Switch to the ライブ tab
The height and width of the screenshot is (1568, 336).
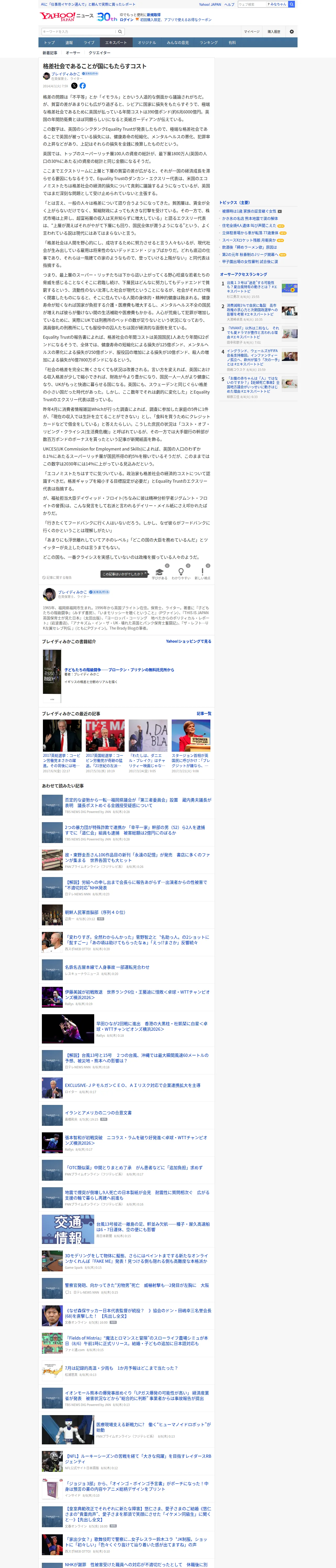[89, 43]
